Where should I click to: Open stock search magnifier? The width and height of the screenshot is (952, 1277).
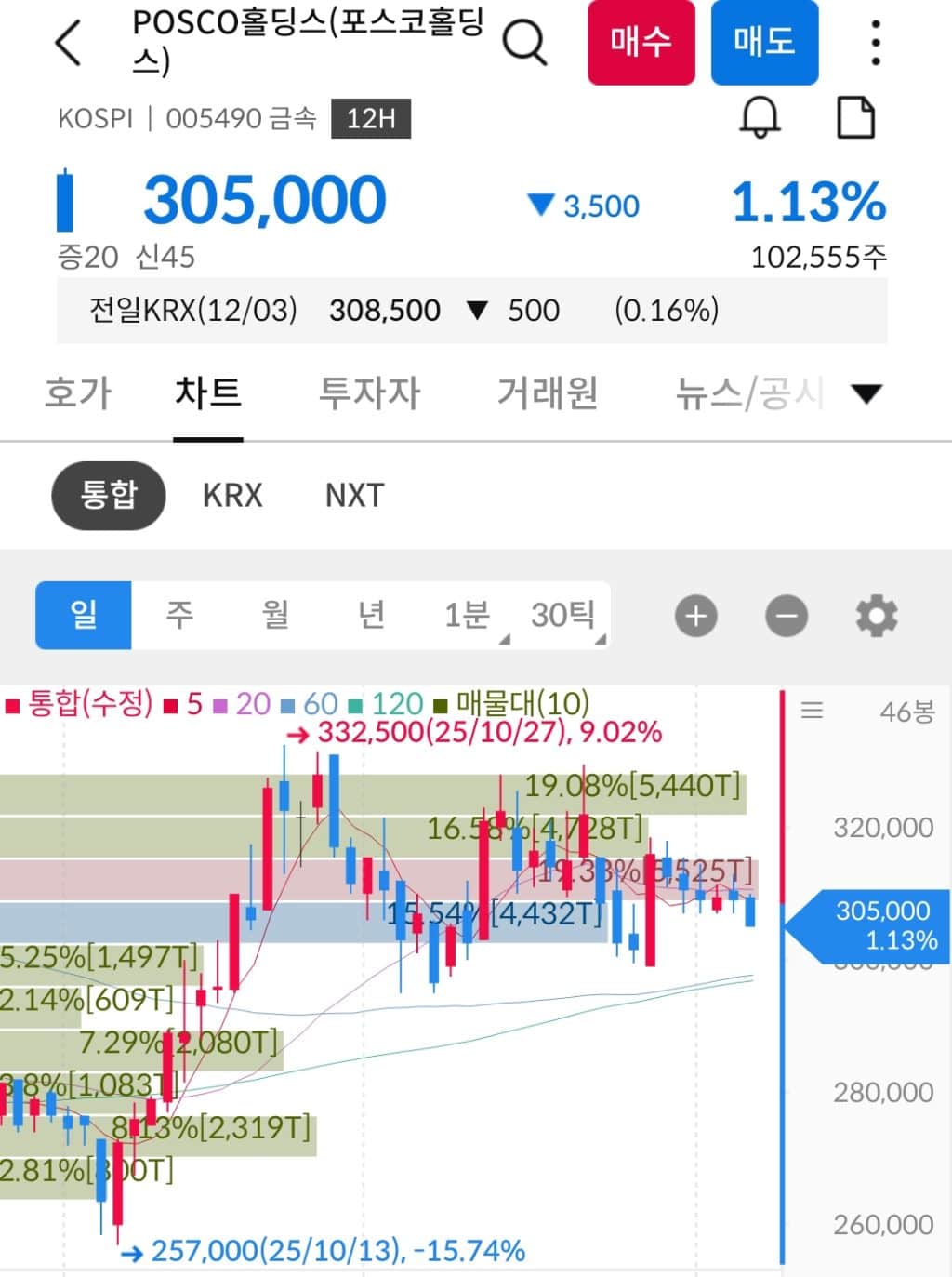coord(524,42)
